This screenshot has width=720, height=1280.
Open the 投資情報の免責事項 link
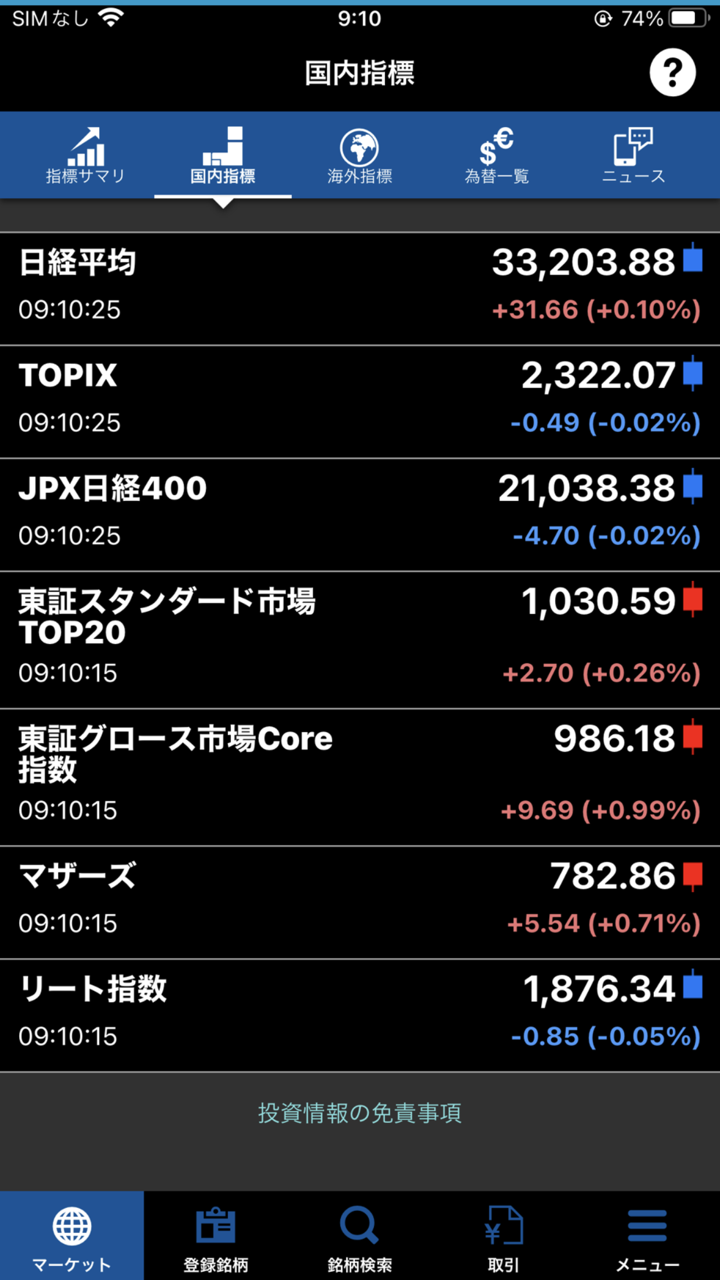[360, 1113]
